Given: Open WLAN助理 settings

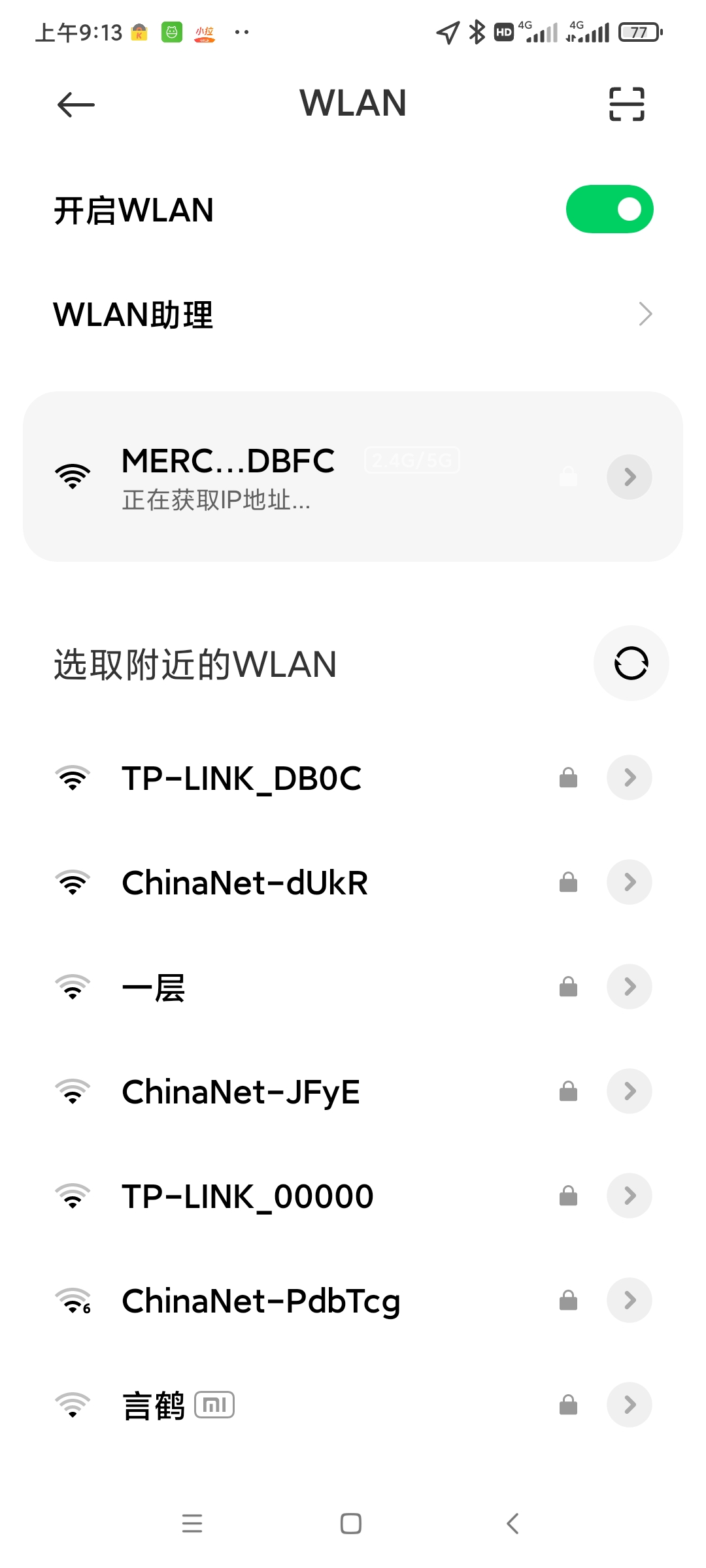Looking at the screenshot, I should pos(353,314).
